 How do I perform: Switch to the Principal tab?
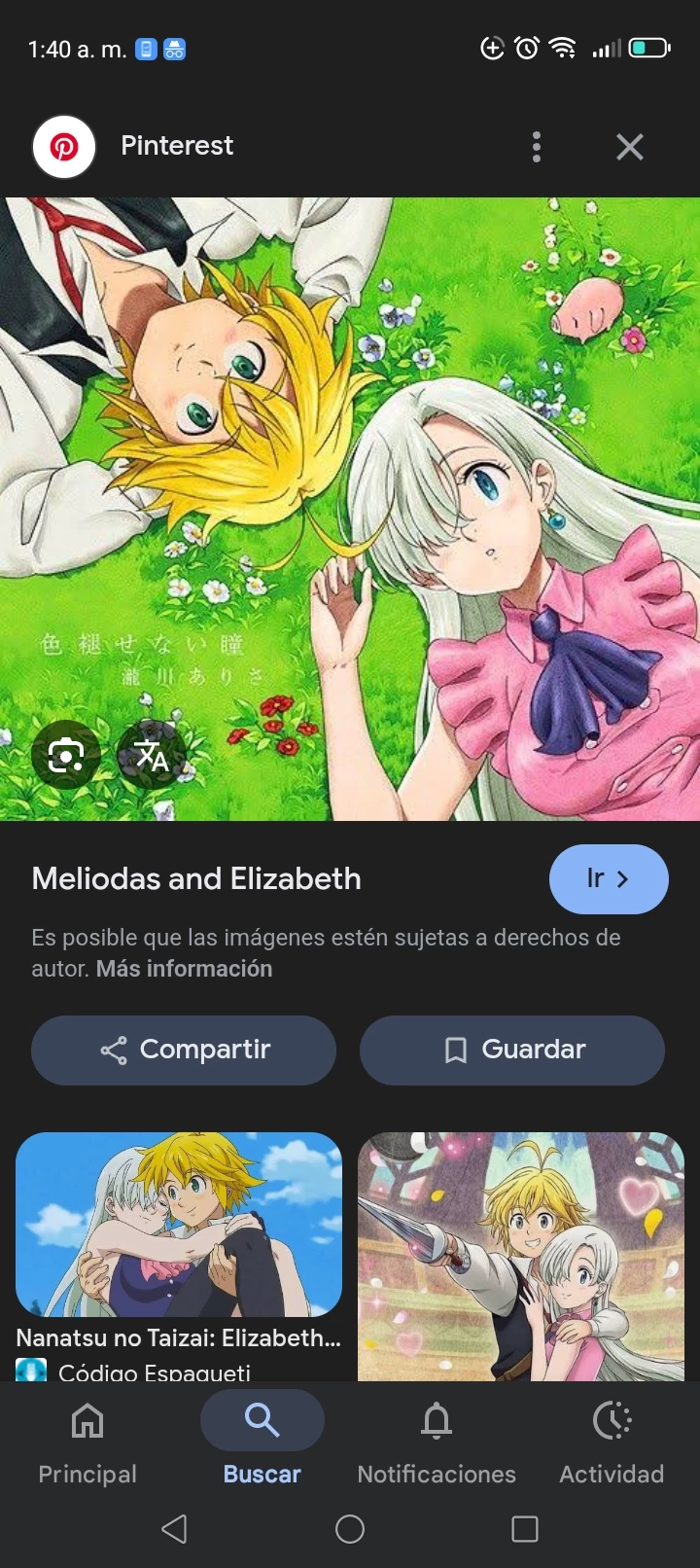coord(87,1442)
